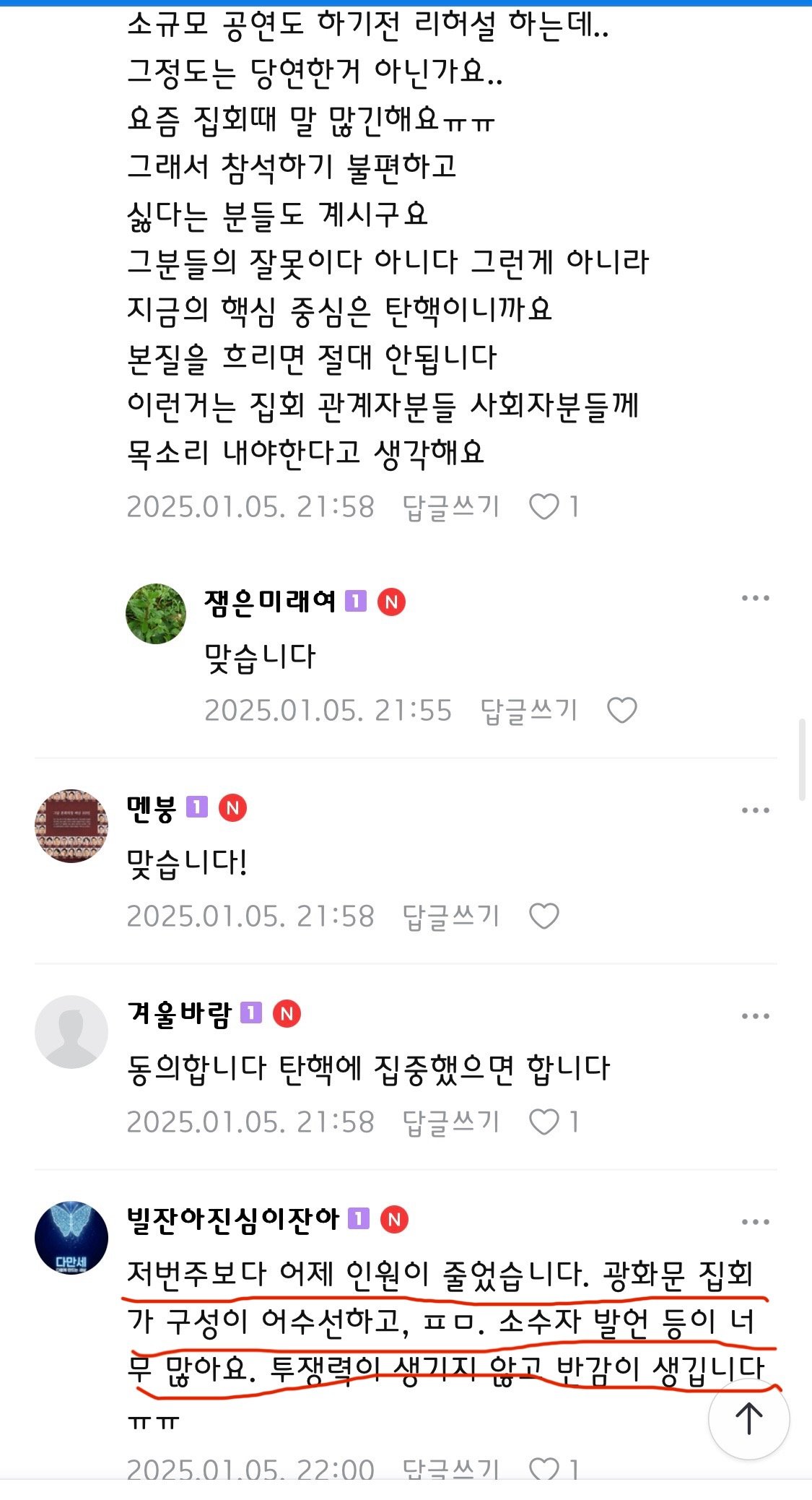Image resolution: width=812 pixels, height=1500 pixels.
Task: Write a reply to 겨울바람
Action: pos(451,1122)
